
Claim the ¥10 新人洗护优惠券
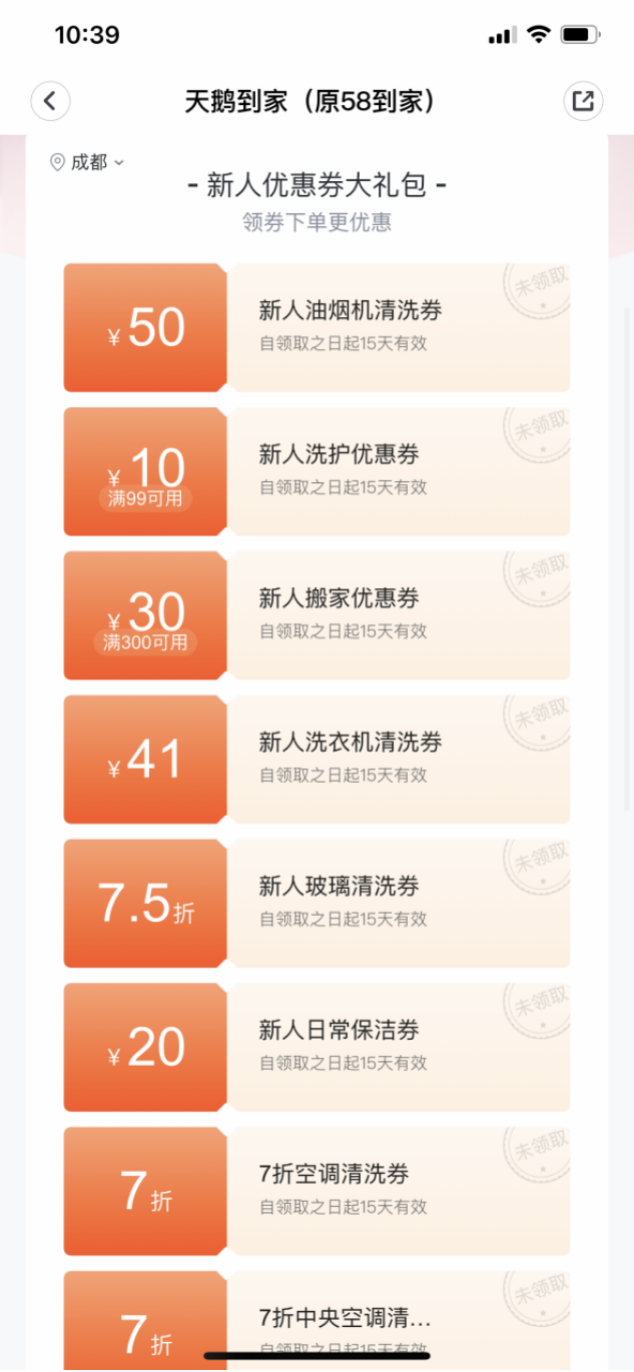[316, 472]
